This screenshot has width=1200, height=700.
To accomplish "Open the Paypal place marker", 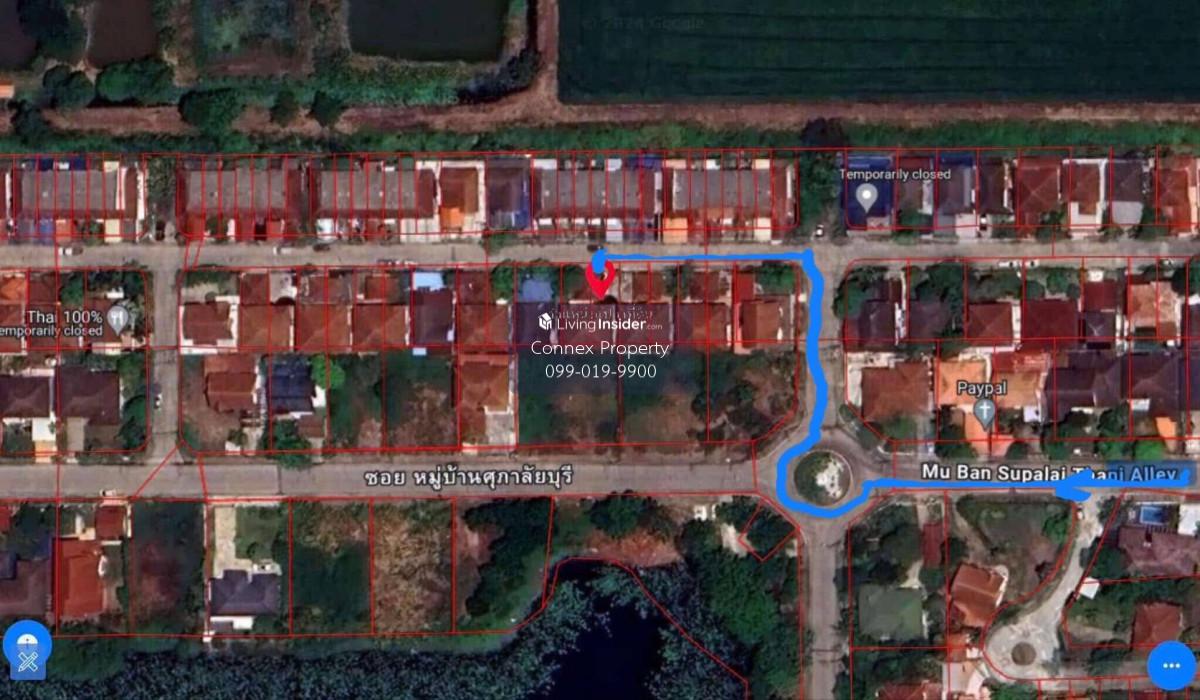I will click(985, 413).
